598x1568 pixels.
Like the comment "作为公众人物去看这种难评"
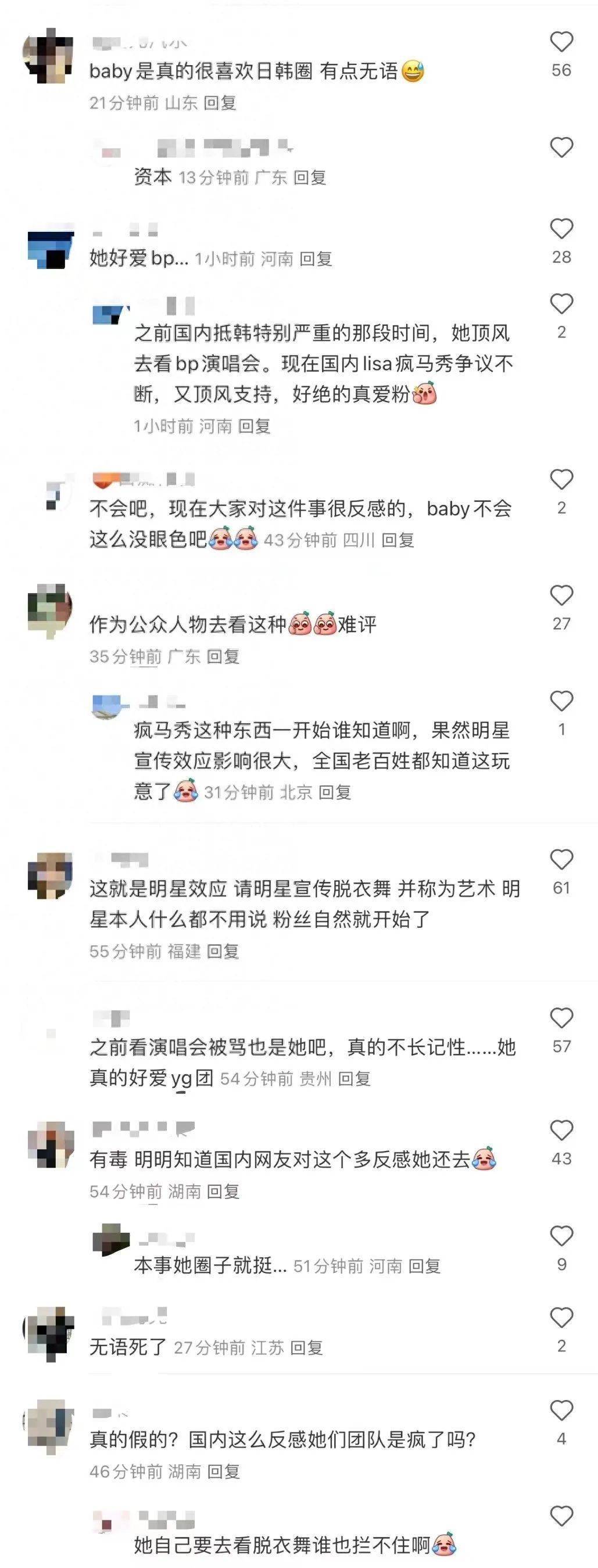[561, 595]
